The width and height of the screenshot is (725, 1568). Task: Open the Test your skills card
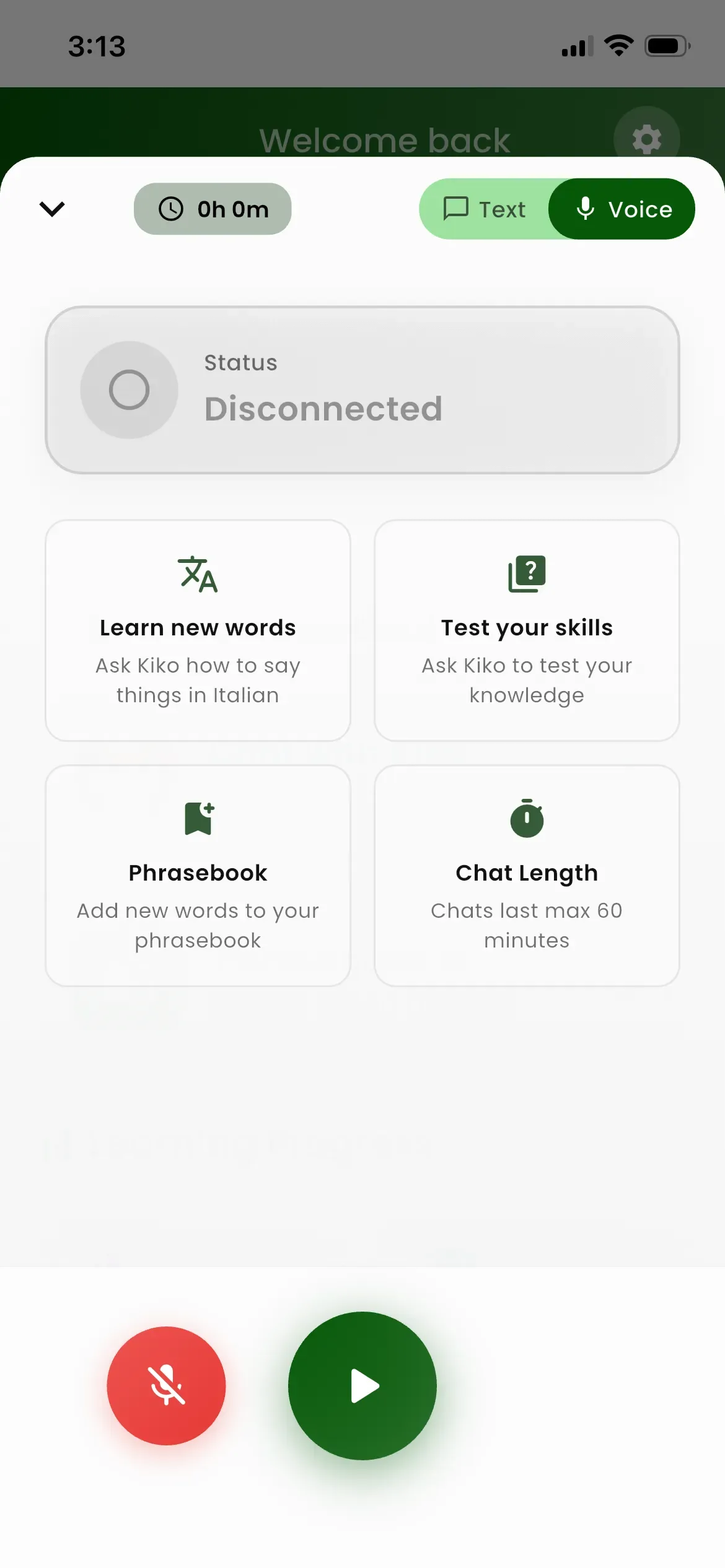pos(527,630)
